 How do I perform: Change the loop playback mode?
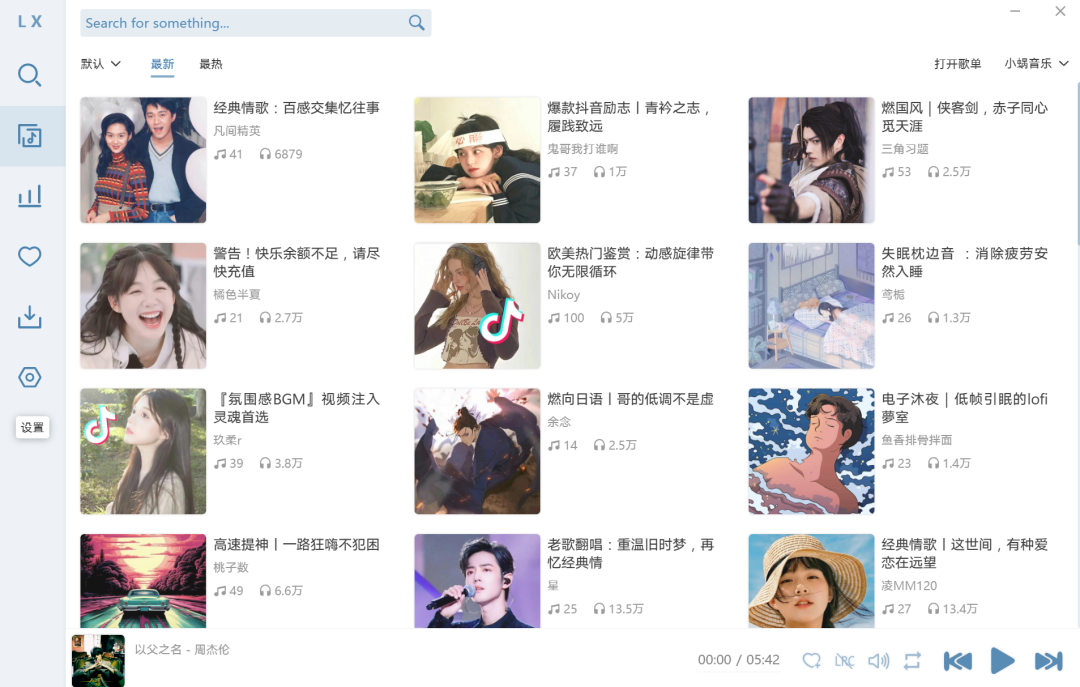coord(912,660)
